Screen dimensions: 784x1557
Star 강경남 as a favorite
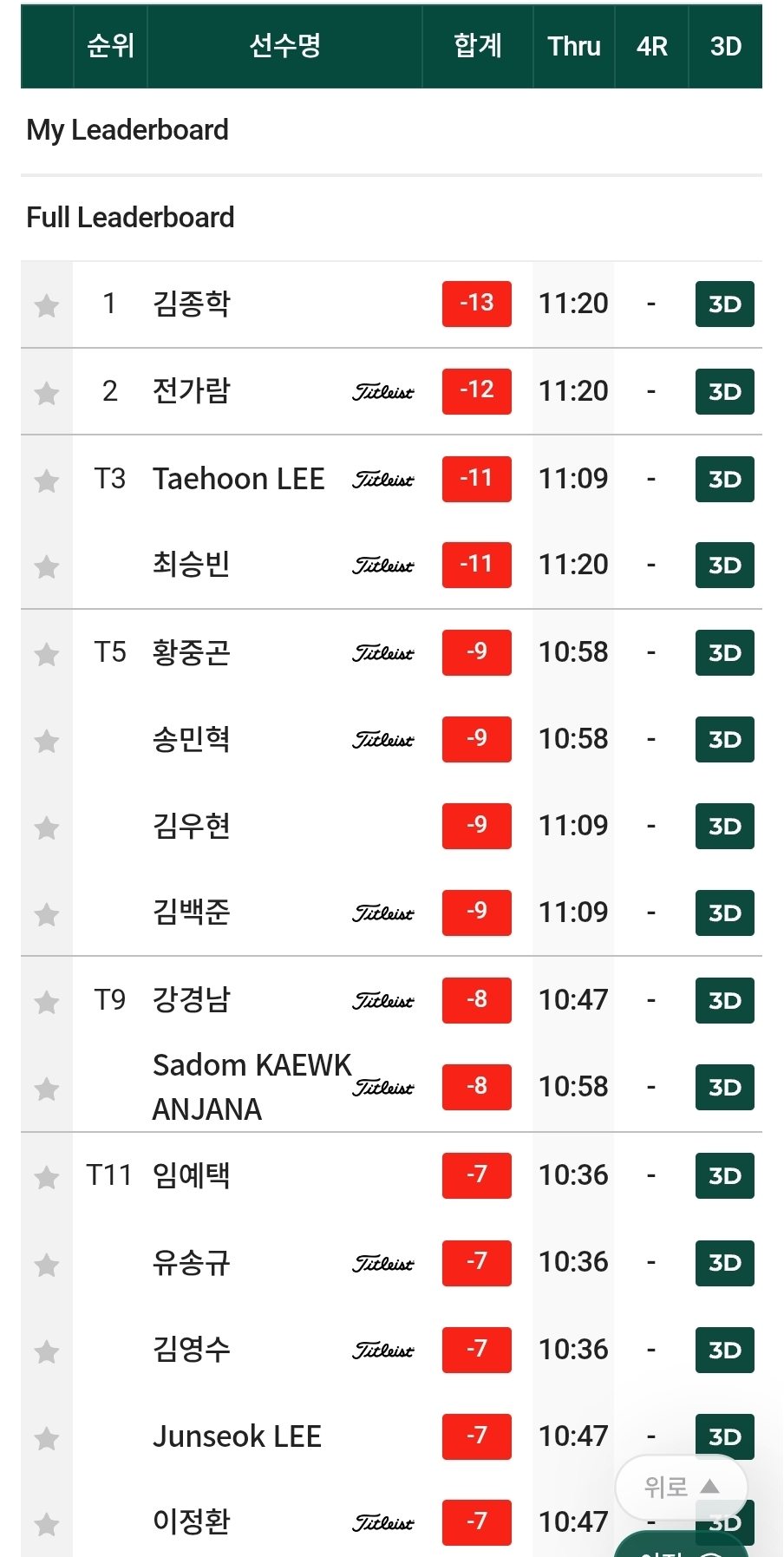click(x=47, y=1002)
